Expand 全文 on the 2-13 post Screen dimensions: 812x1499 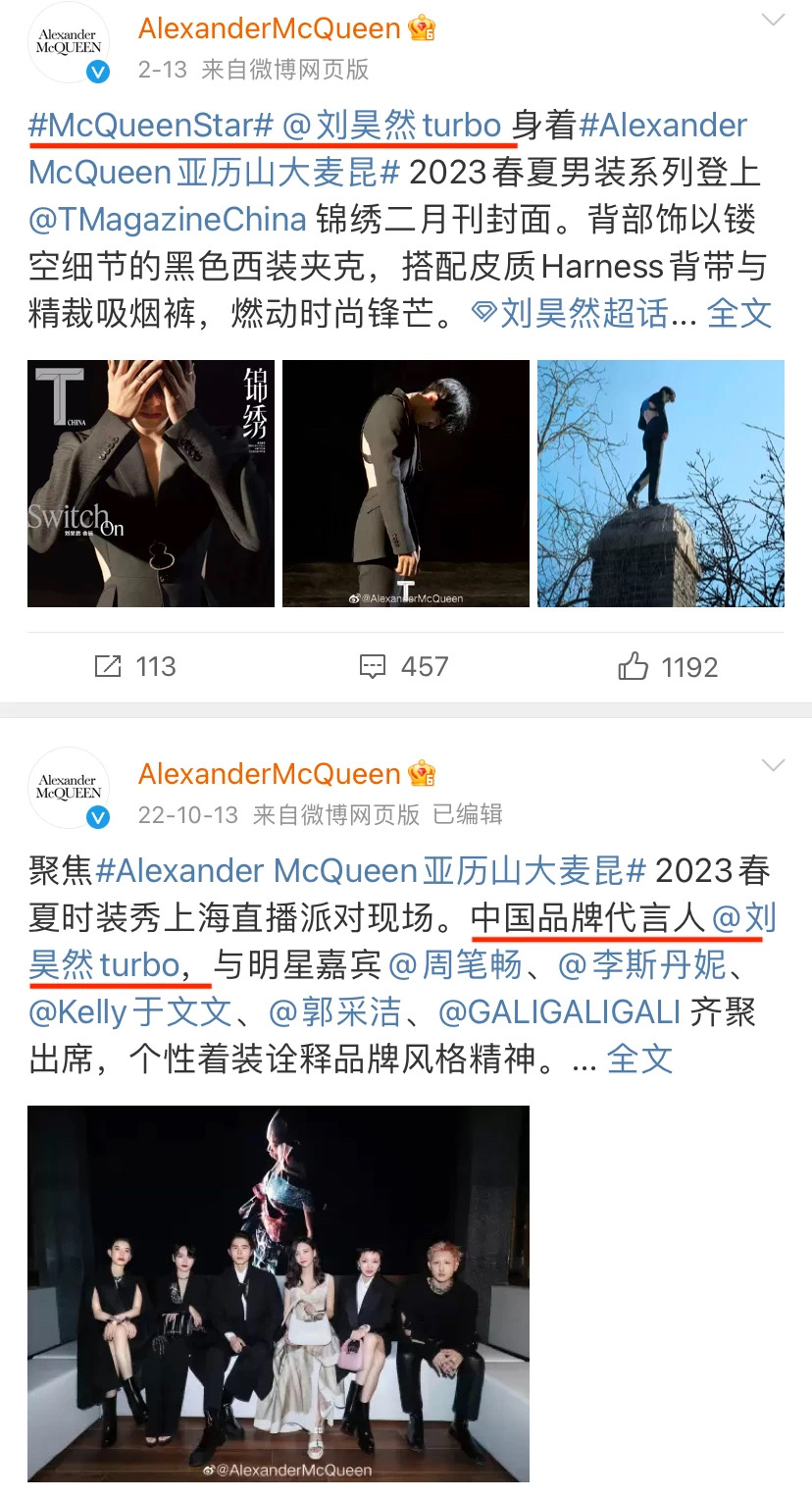click(739, 313)
